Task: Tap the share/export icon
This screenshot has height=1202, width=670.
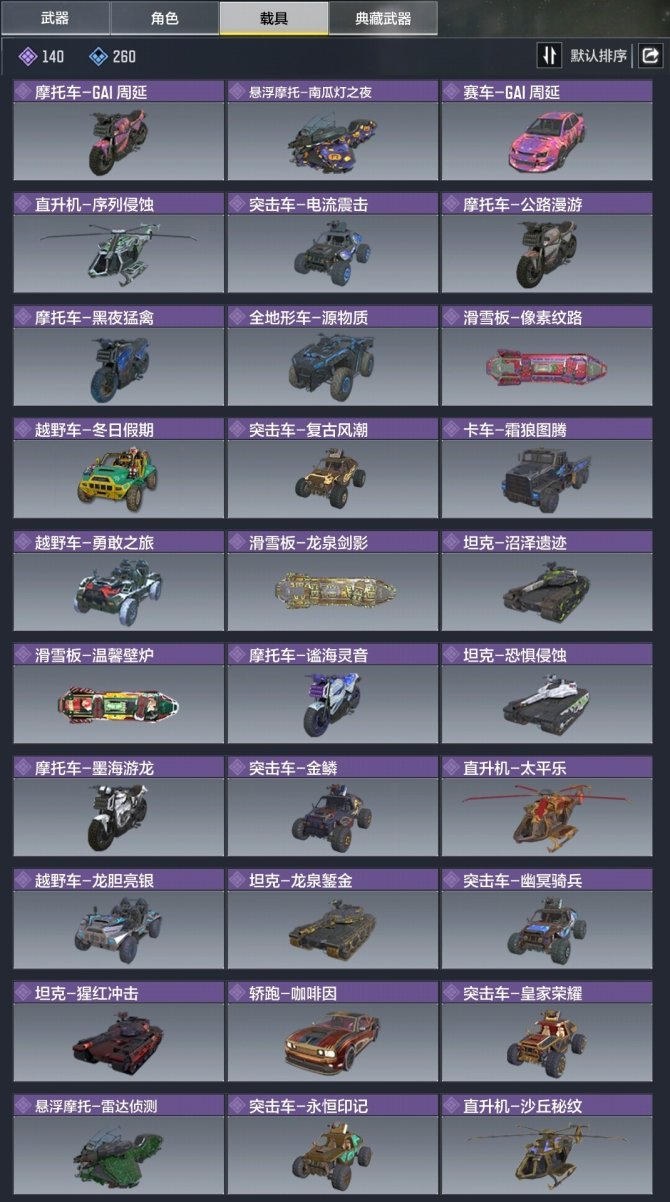Action: coord(651,55)
